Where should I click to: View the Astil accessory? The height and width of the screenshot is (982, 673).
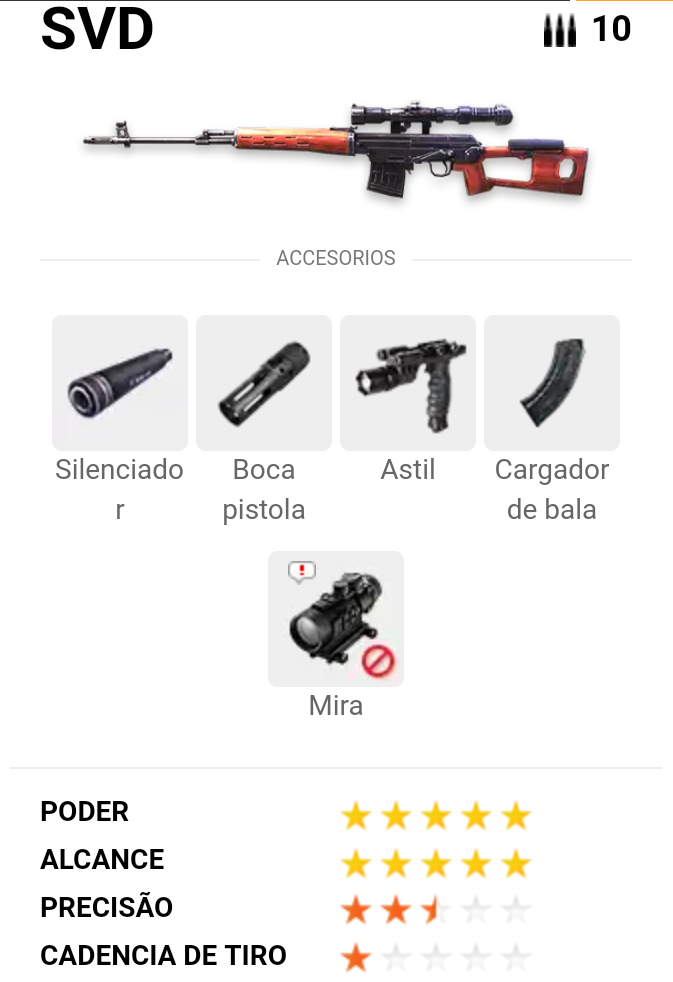pos(408,383)
